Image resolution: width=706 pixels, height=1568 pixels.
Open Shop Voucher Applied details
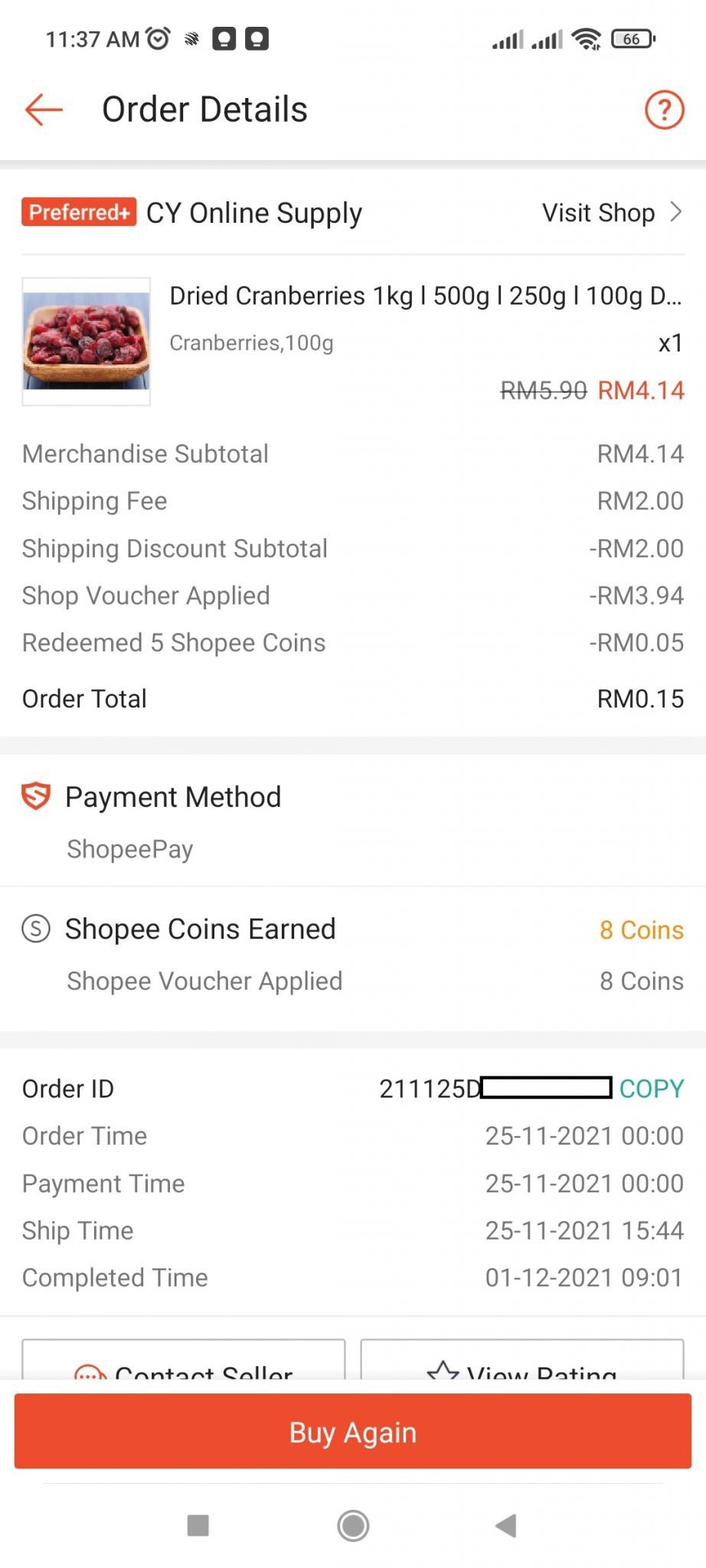145,596
